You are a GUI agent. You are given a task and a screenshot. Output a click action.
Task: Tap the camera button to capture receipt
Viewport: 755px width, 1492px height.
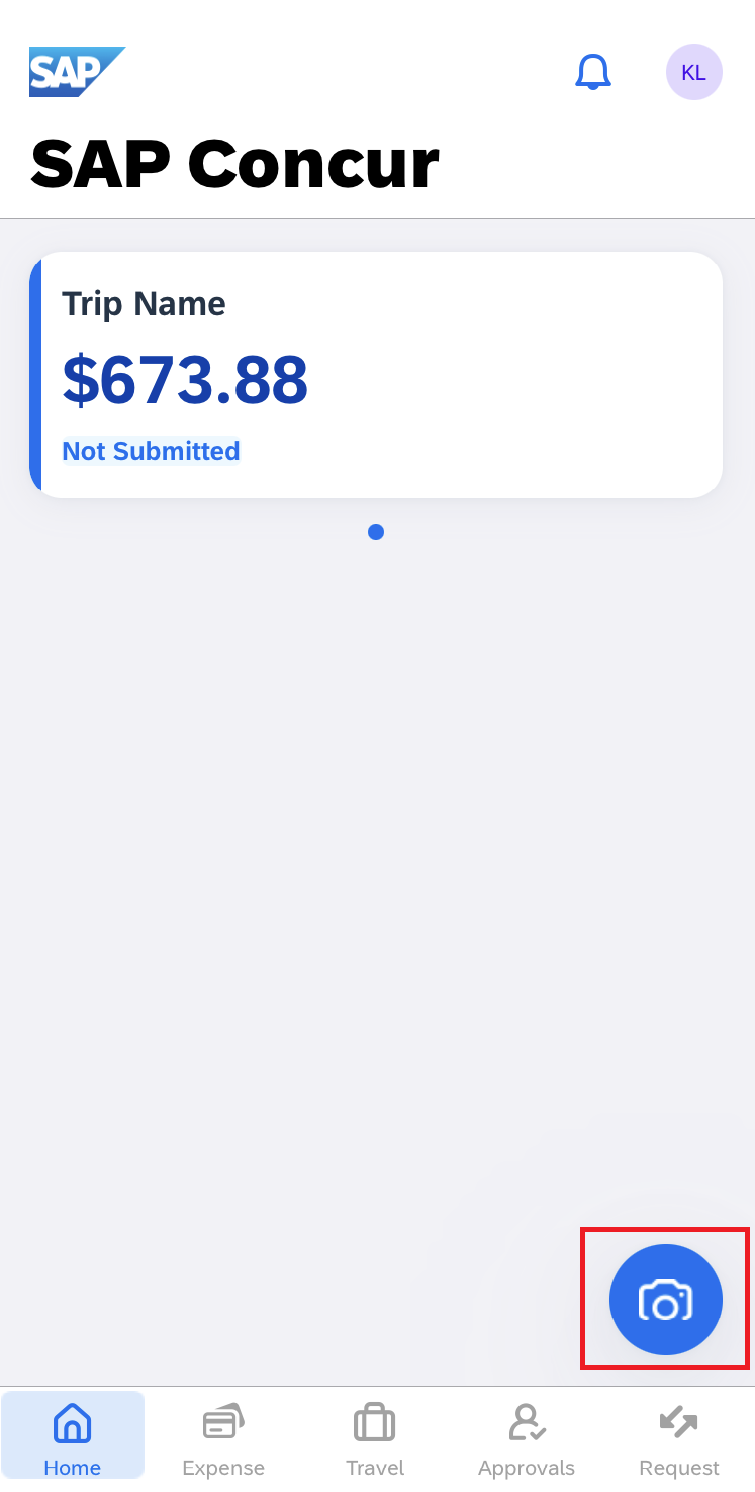click(x=665, y=1300)
